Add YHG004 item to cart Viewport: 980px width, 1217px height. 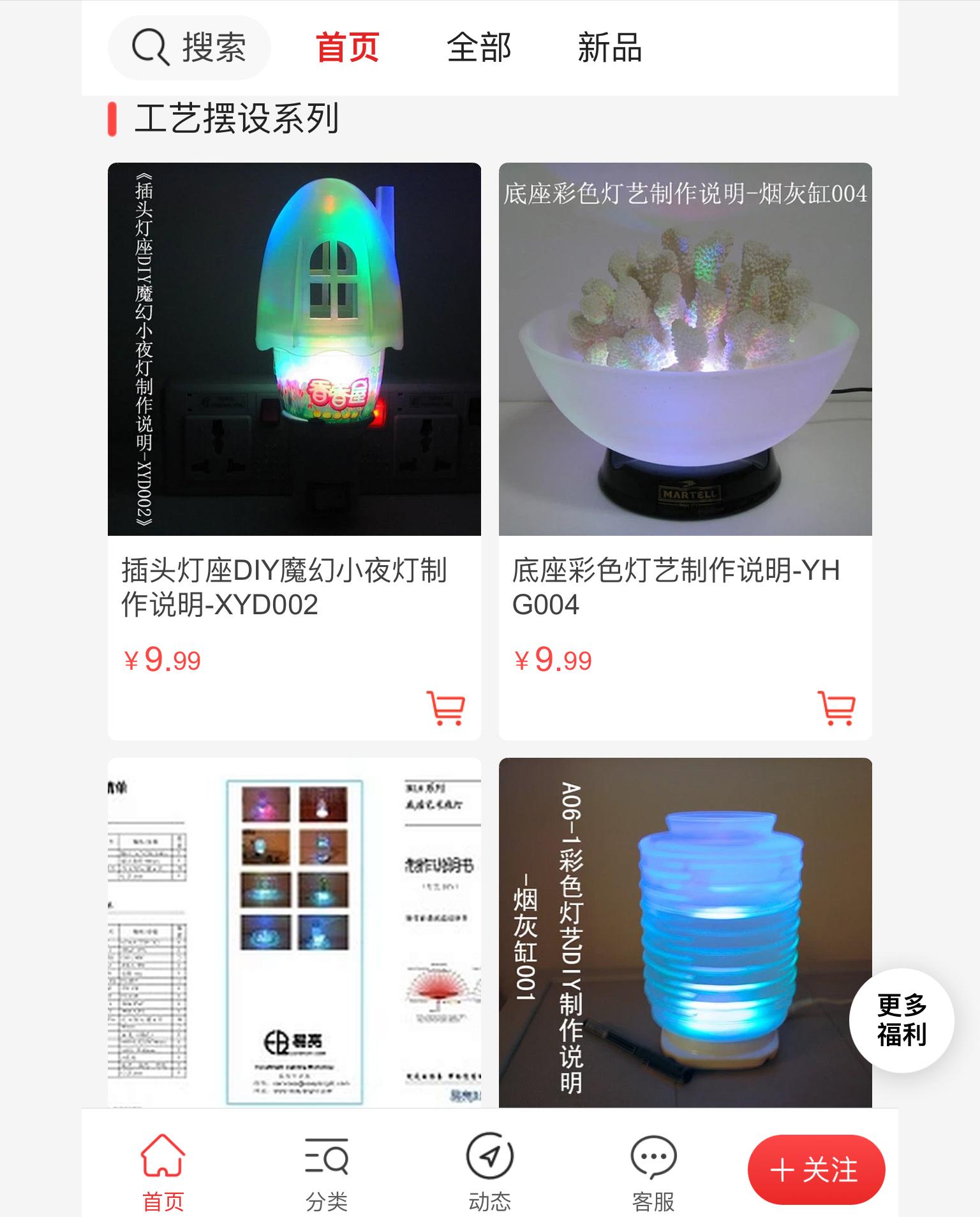pos(836,708)
